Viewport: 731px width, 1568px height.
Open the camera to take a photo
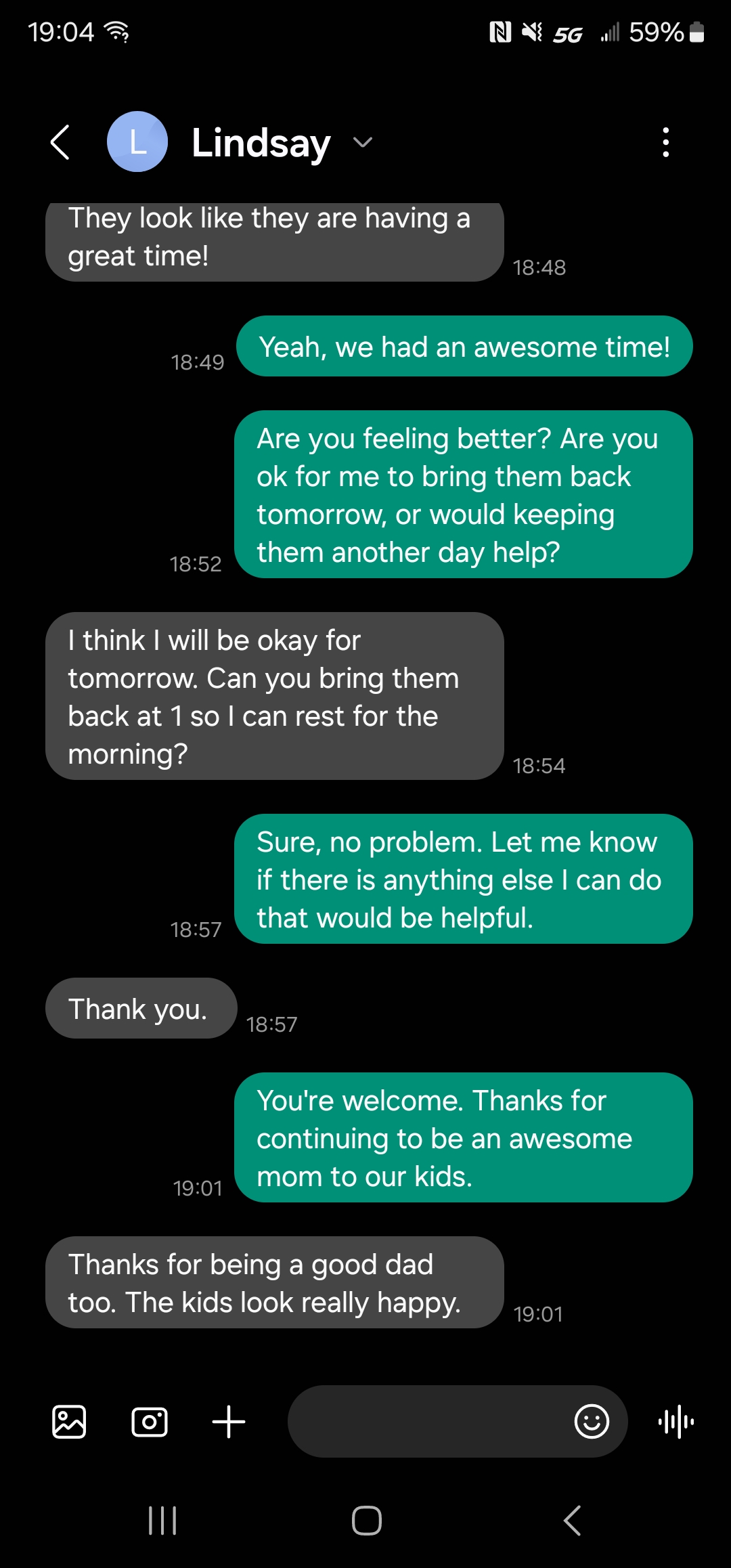tap(149, 1421)
